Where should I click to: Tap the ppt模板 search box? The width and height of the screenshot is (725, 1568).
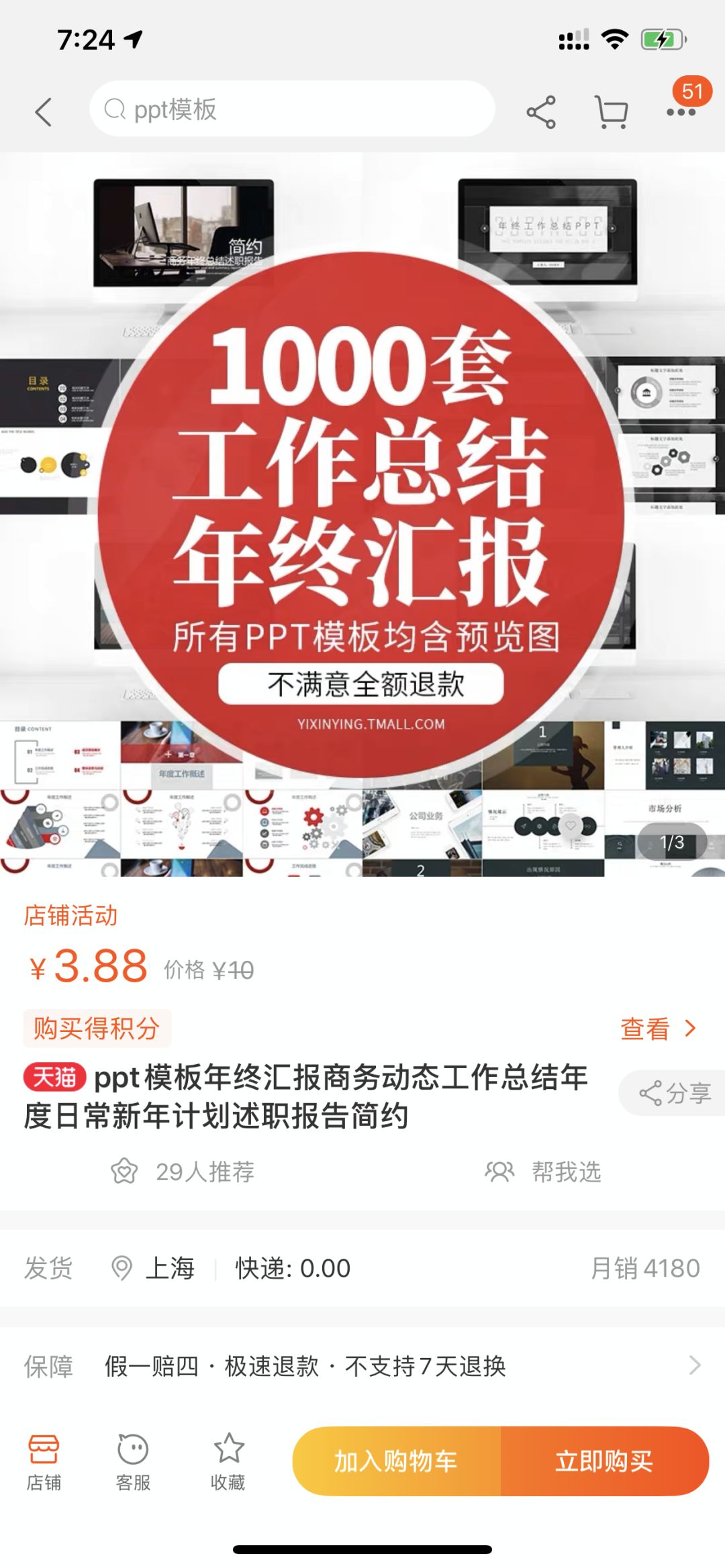pos(292,109)
